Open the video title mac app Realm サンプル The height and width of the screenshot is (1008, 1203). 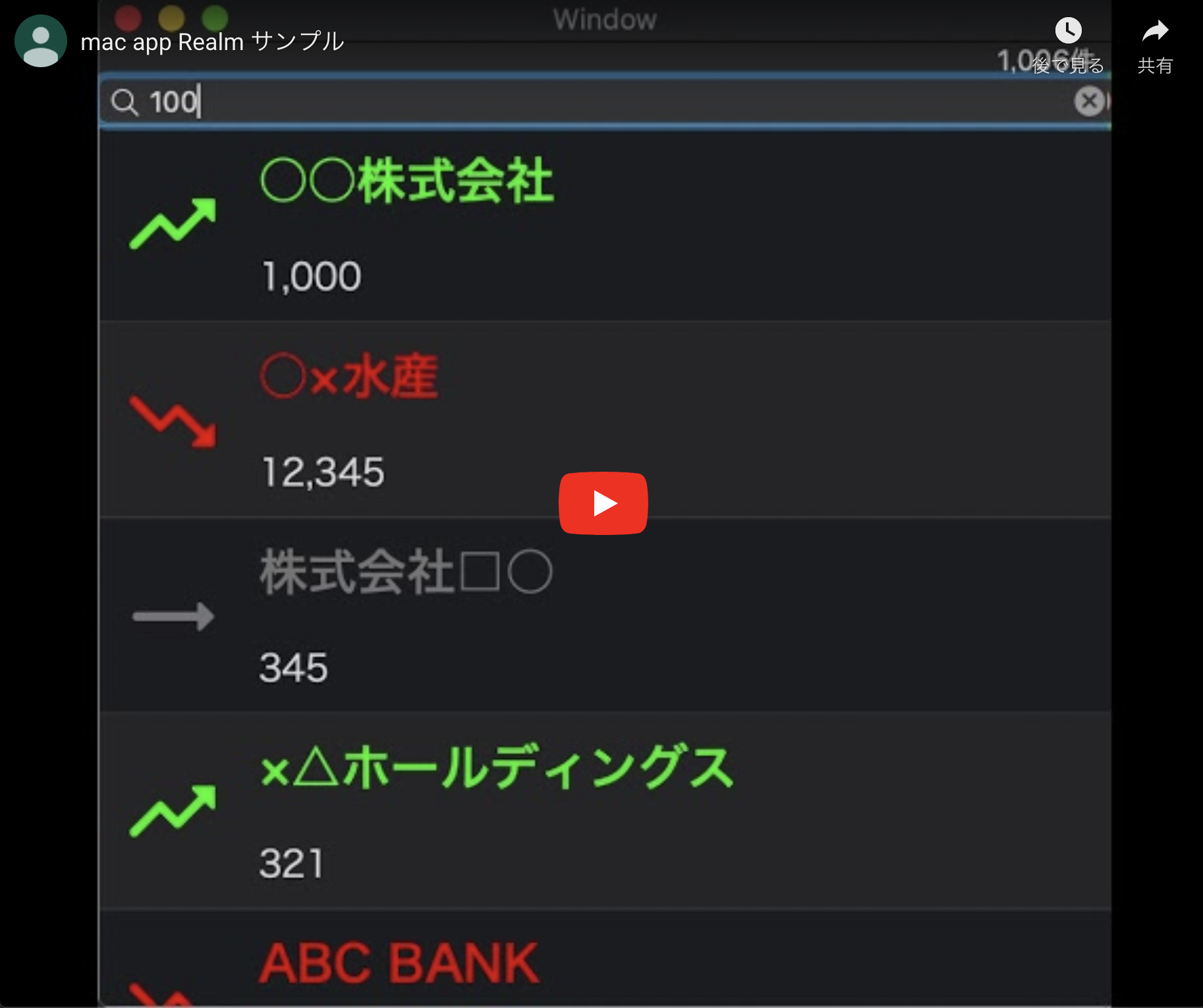pos(211,42)
